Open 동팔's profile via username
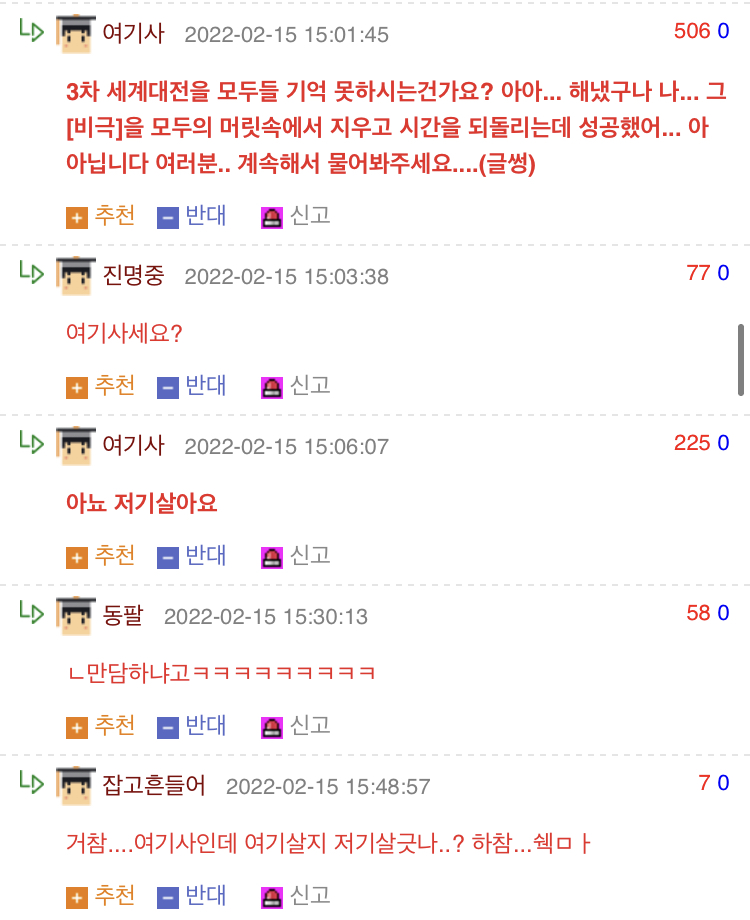This screenshot has height=920, width=750. point(123,615)
